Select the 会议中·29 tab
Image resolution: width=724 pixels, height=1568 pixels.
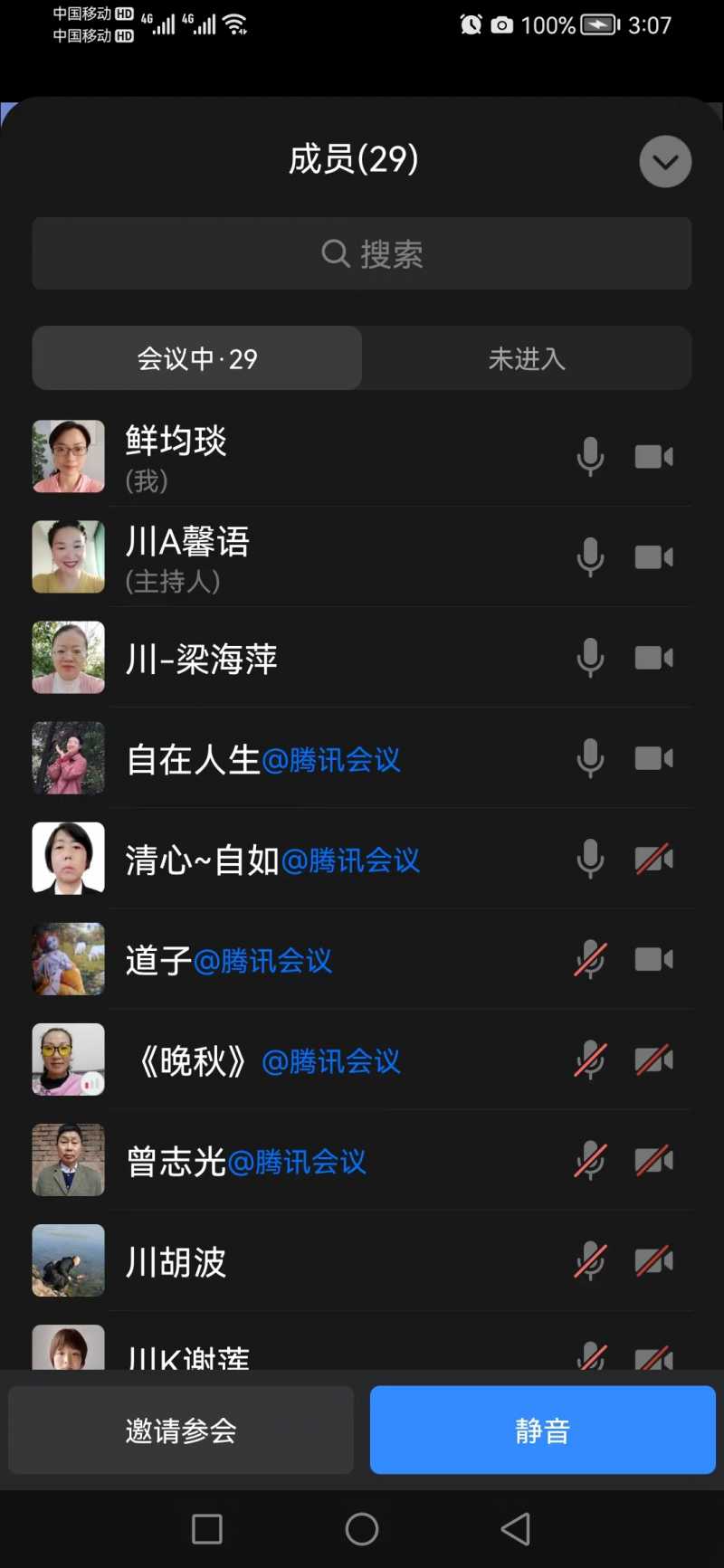197,358
